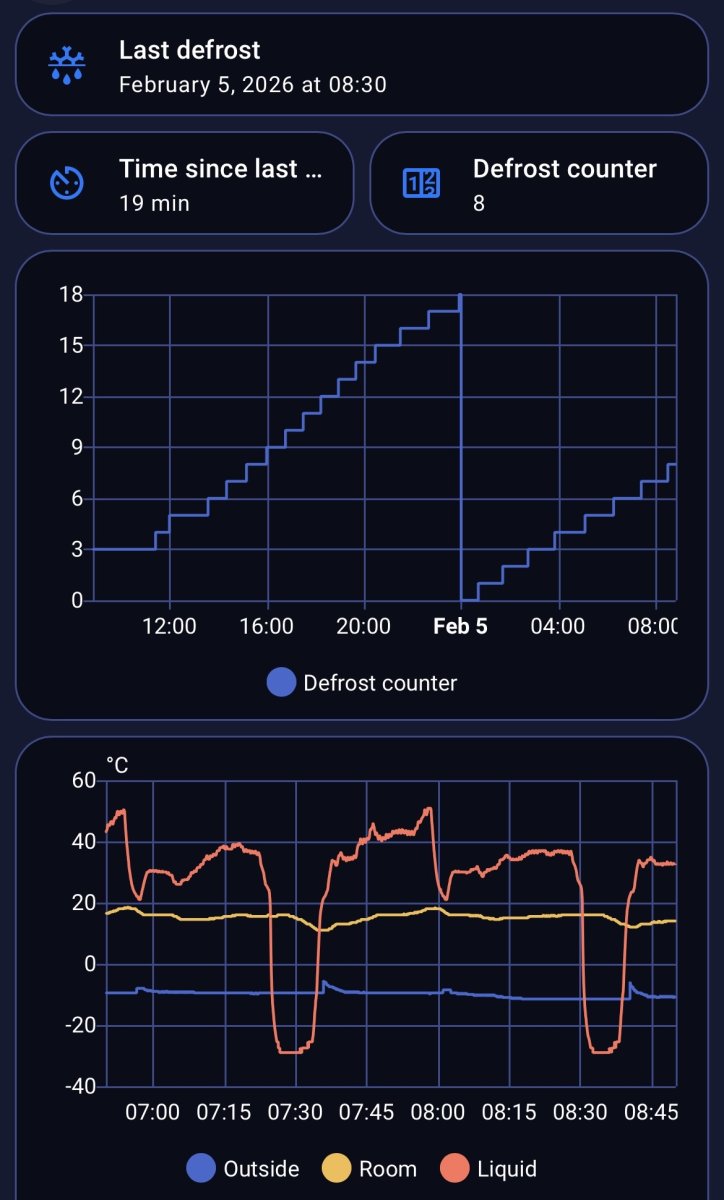Toggle the Defrost counter series in the legend
This screenshot has height=1200, width=724.
[x=361, y=684]
